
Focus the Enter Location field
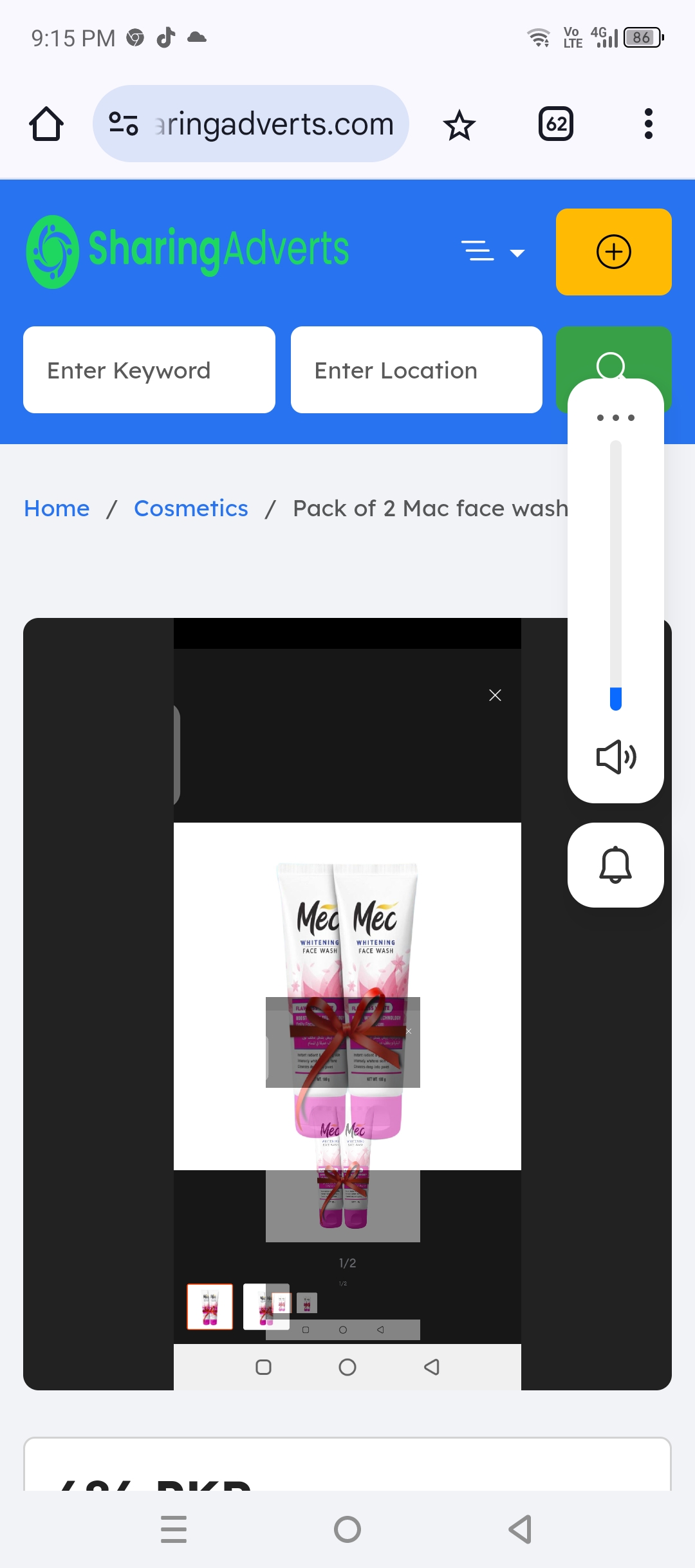pyautogui.click(x=416, y=370)
